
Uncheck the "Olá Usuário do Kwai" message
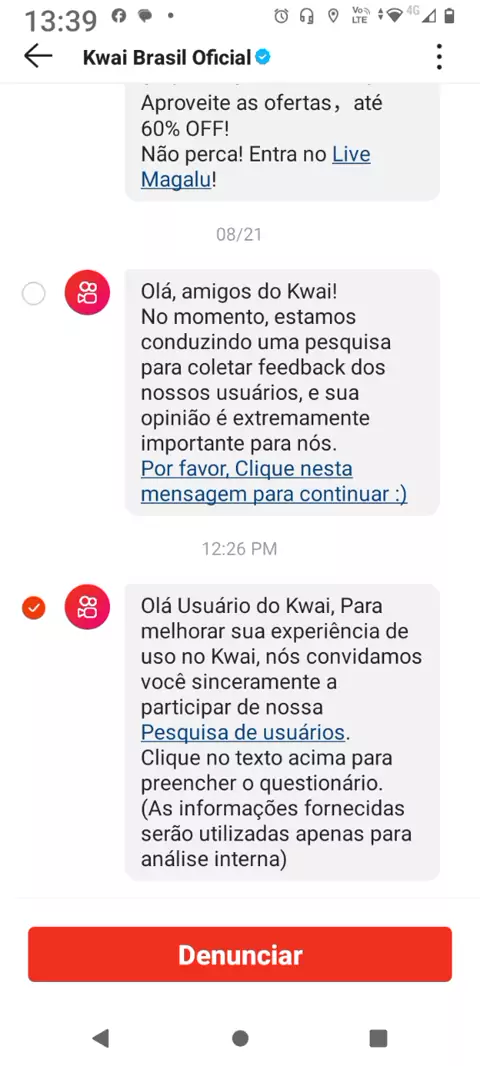33,608
